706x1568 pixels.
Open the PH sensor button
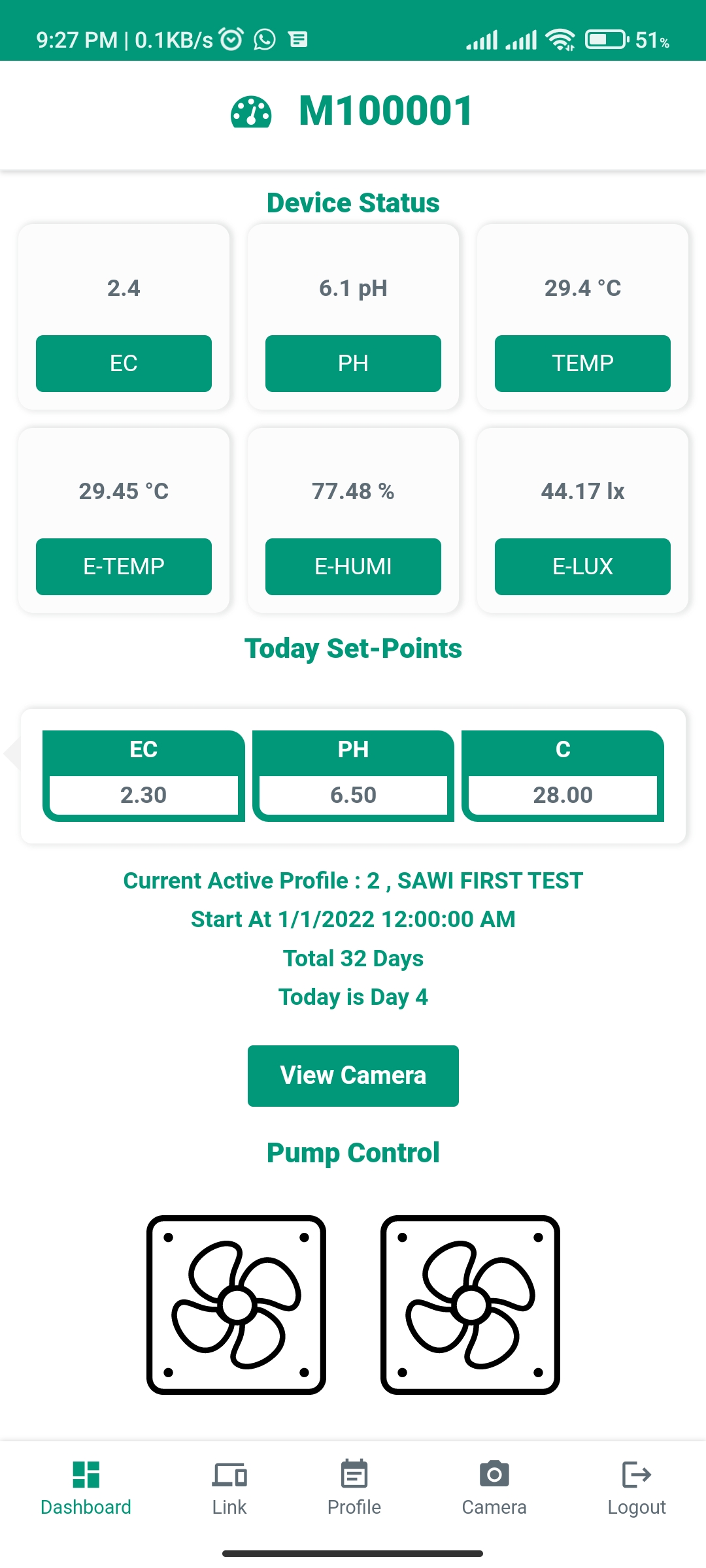pos(353,363)
